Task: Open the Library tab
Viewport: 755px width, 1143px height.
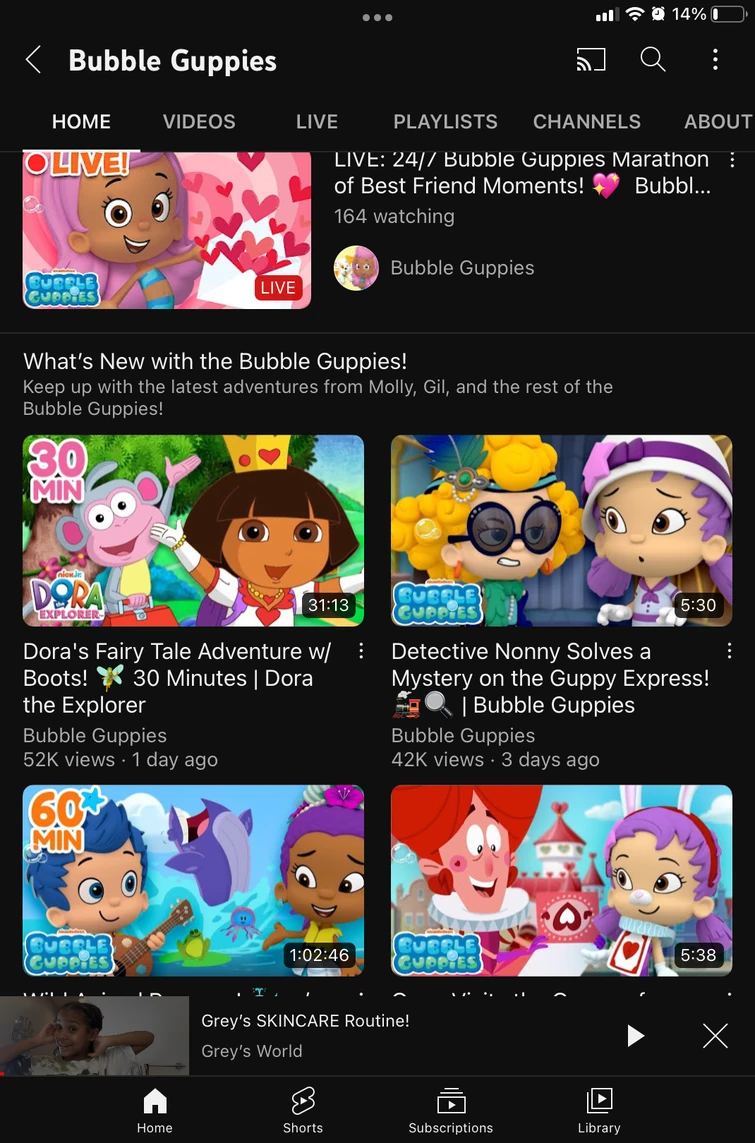Action: point(599,1110)
